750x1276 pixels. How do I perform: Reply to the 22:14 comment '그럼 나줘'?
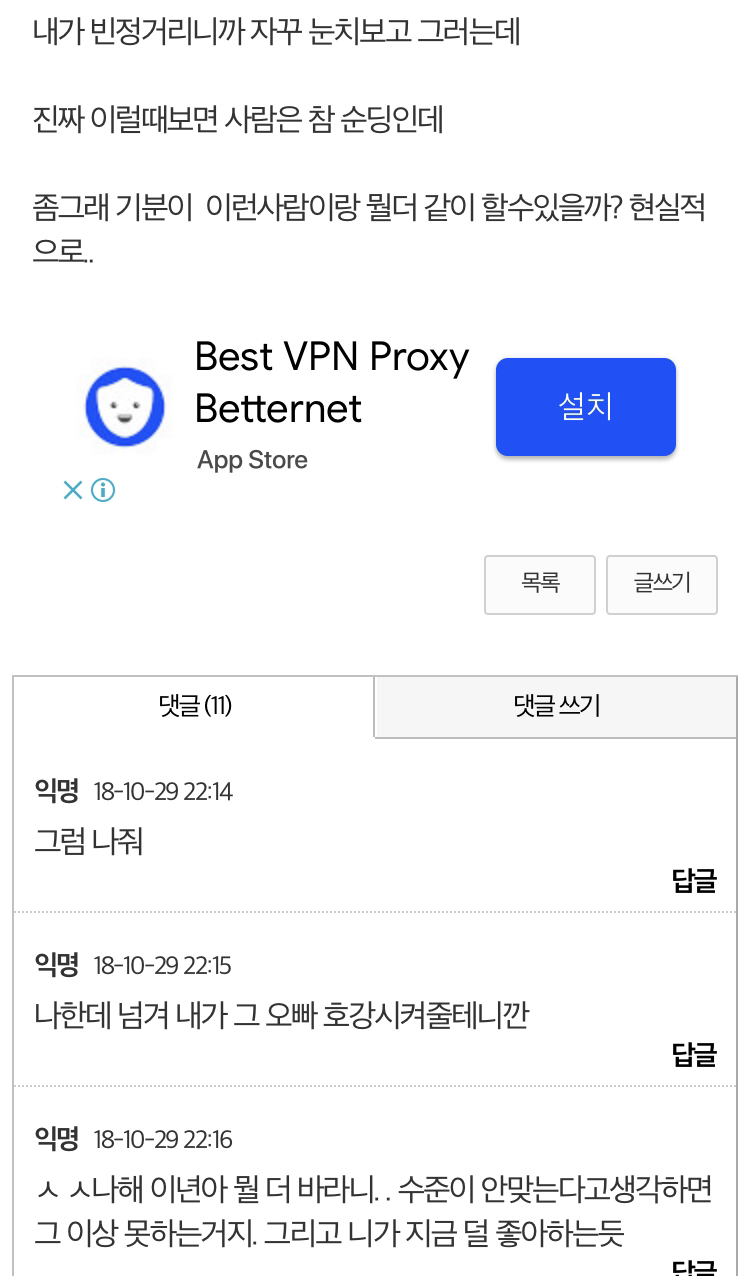[x=694, y=881]
